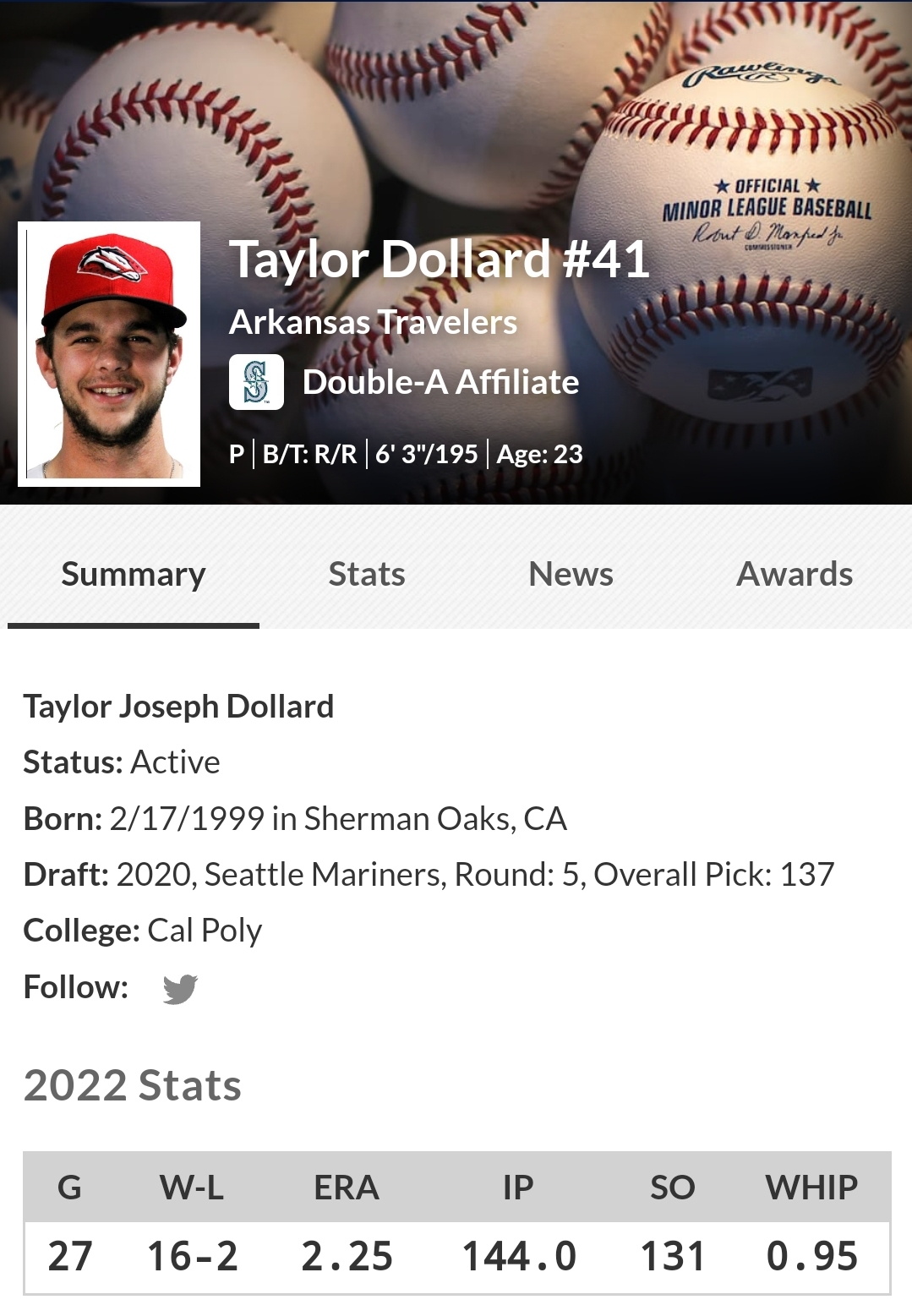912x1316 pixels.
Task: Select the Summary tab
Action: coord(134,575)
